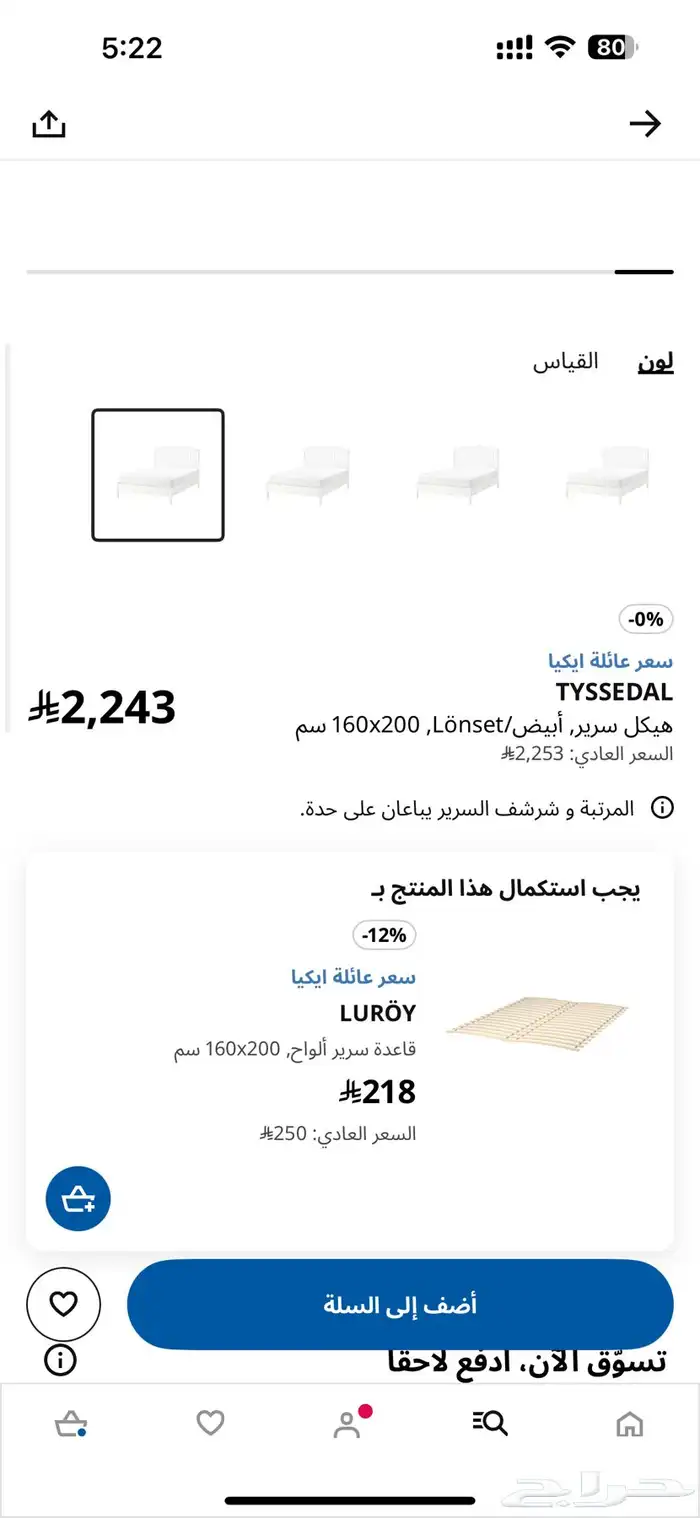Open the search tab
The image size is (700, 1518).
coord(490,1424)
